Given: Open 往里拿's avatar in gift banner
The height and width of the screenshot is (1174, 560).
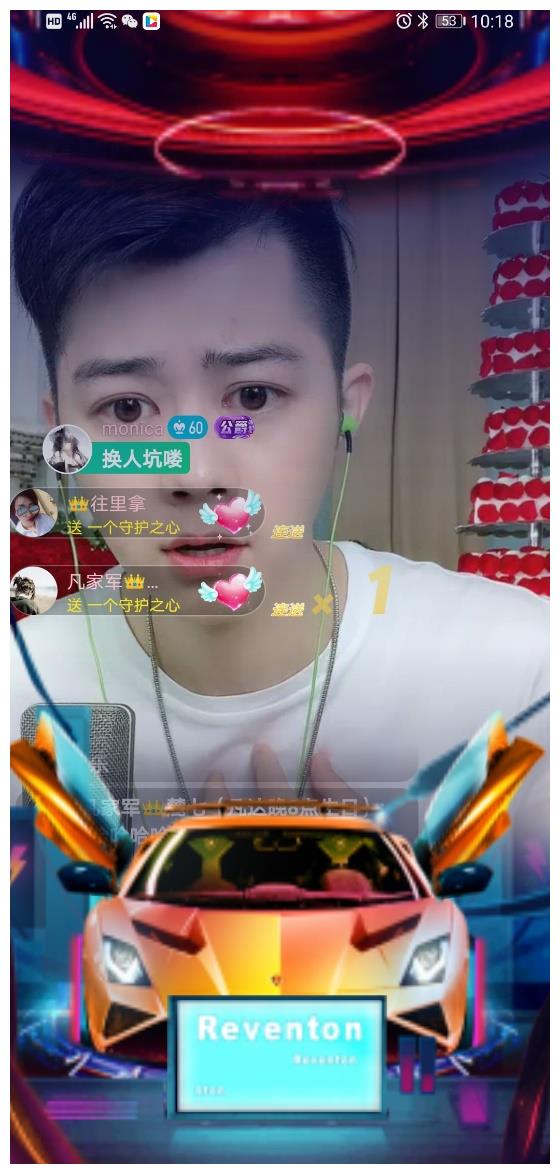Looking at the screenshot, I should [x=34, y=514].
